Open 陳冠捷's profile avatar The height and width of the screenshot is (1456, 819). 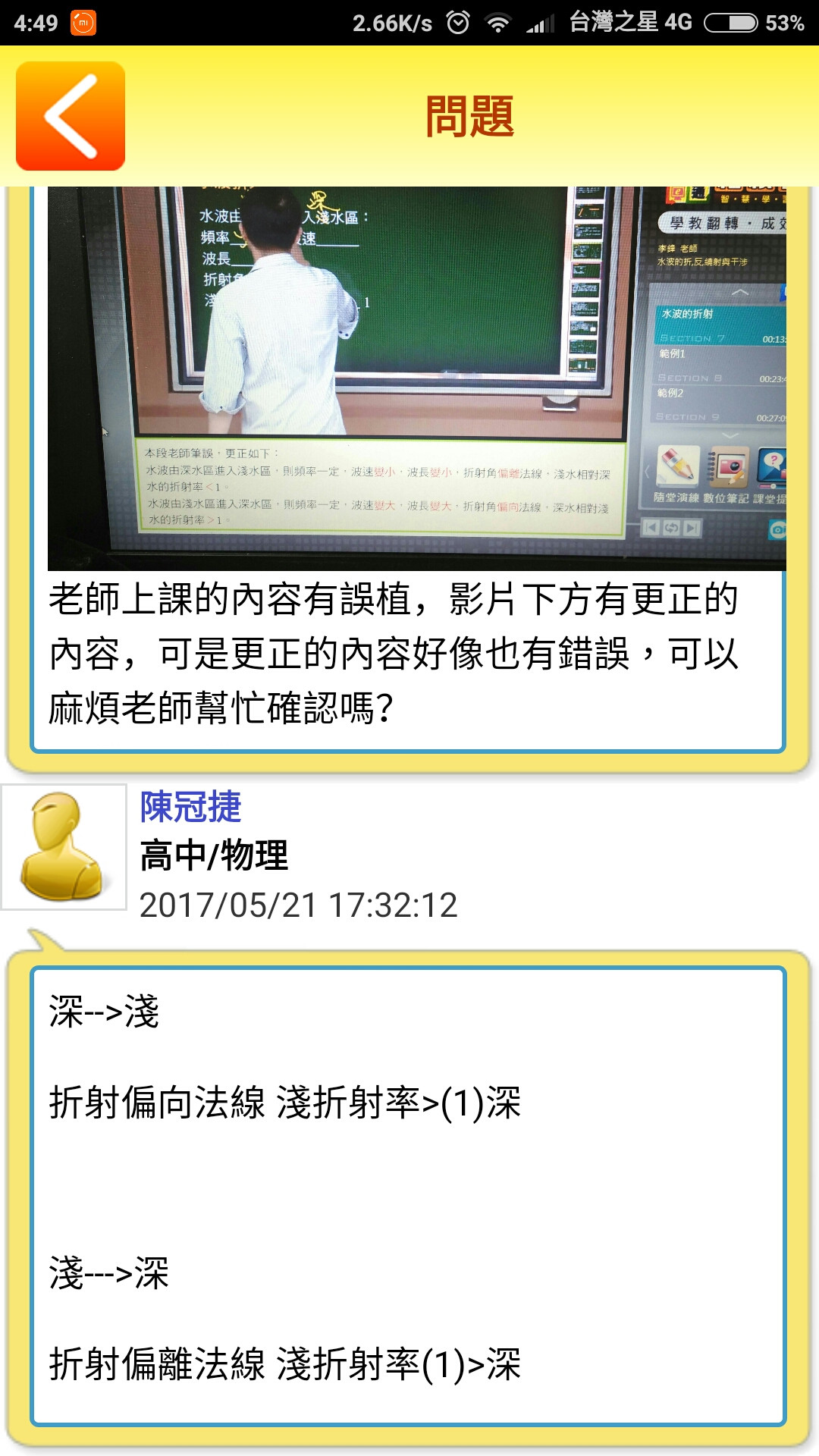[64, 846]
